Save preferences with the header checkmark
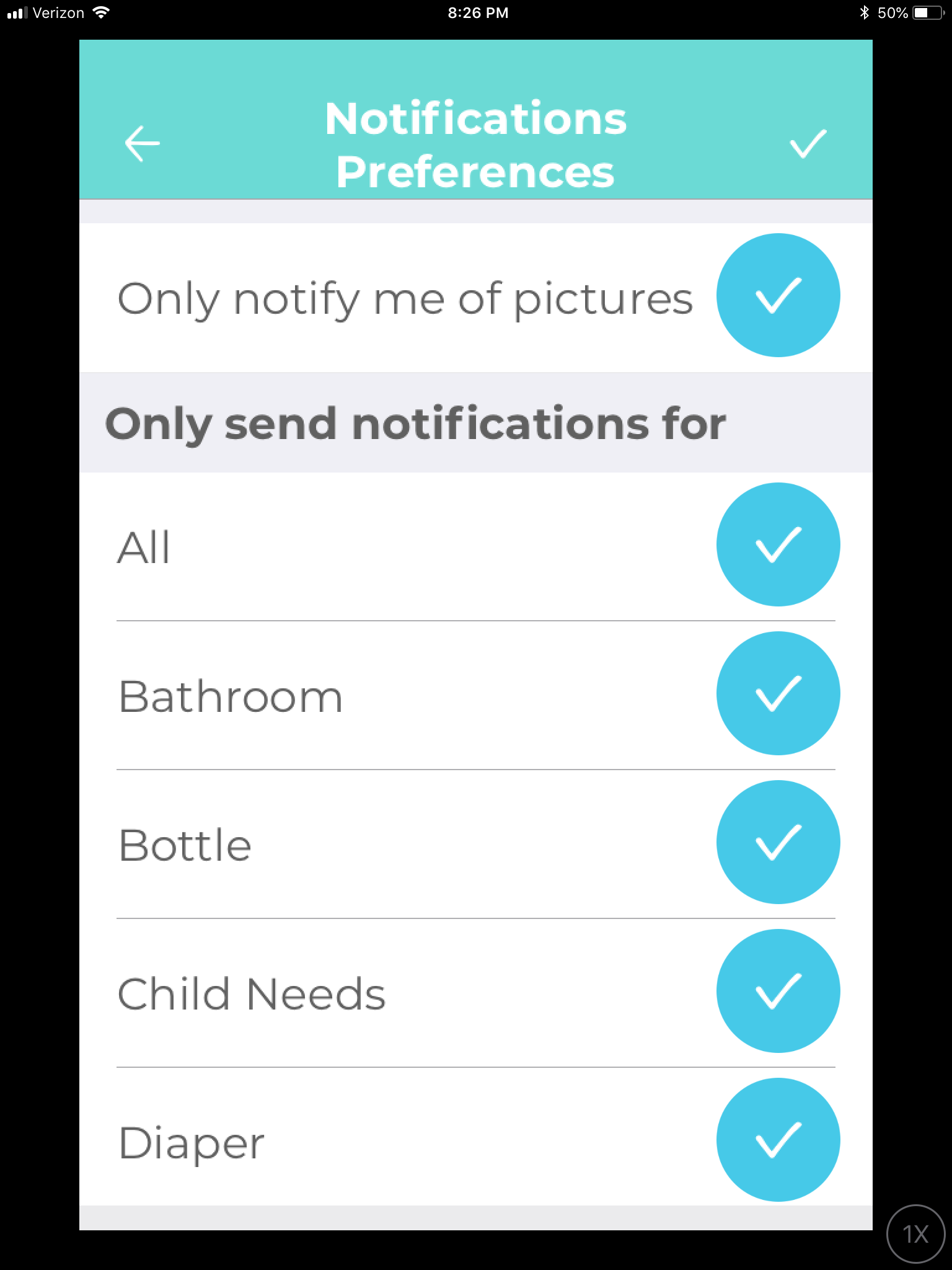 coord(808,143)
